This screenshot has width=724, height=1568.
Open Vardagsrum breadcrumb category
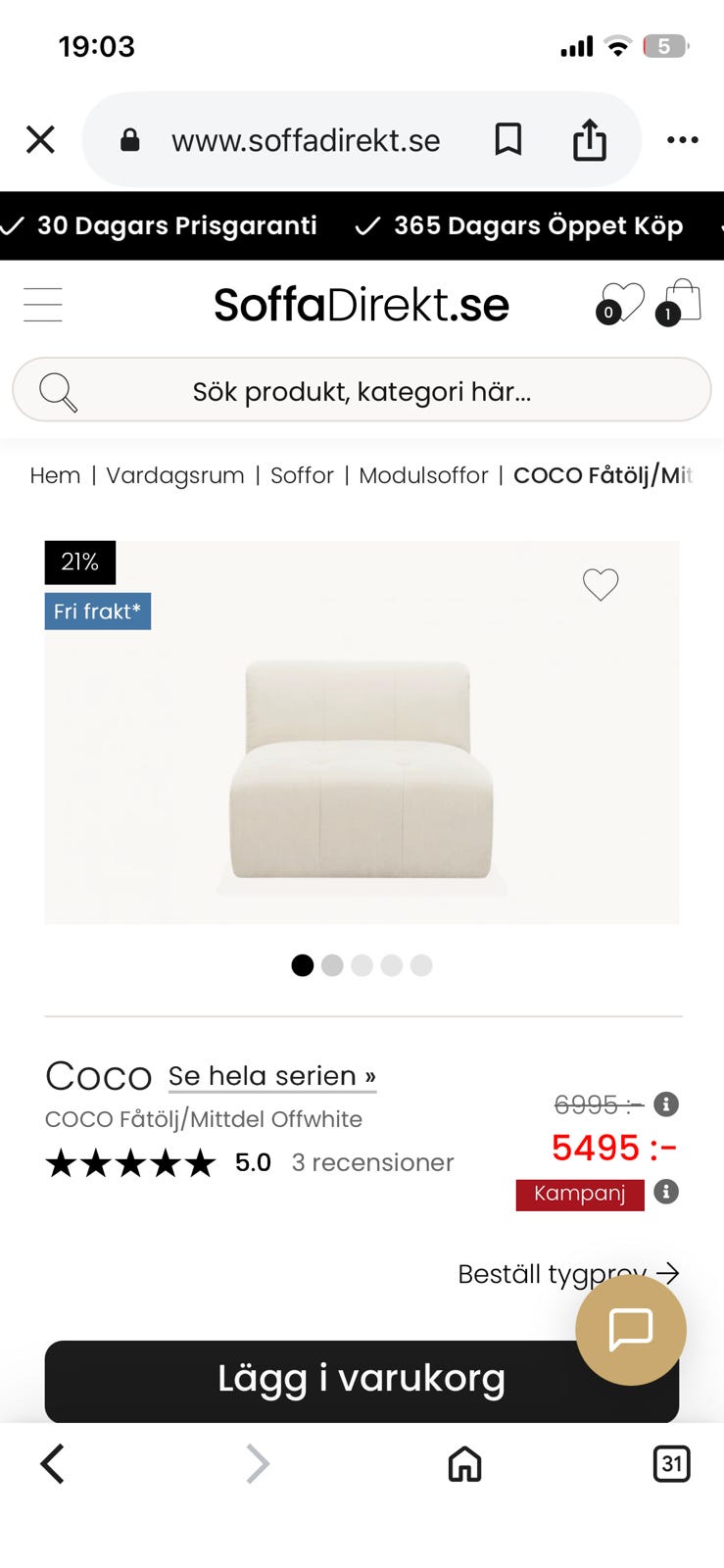(174, 475)
